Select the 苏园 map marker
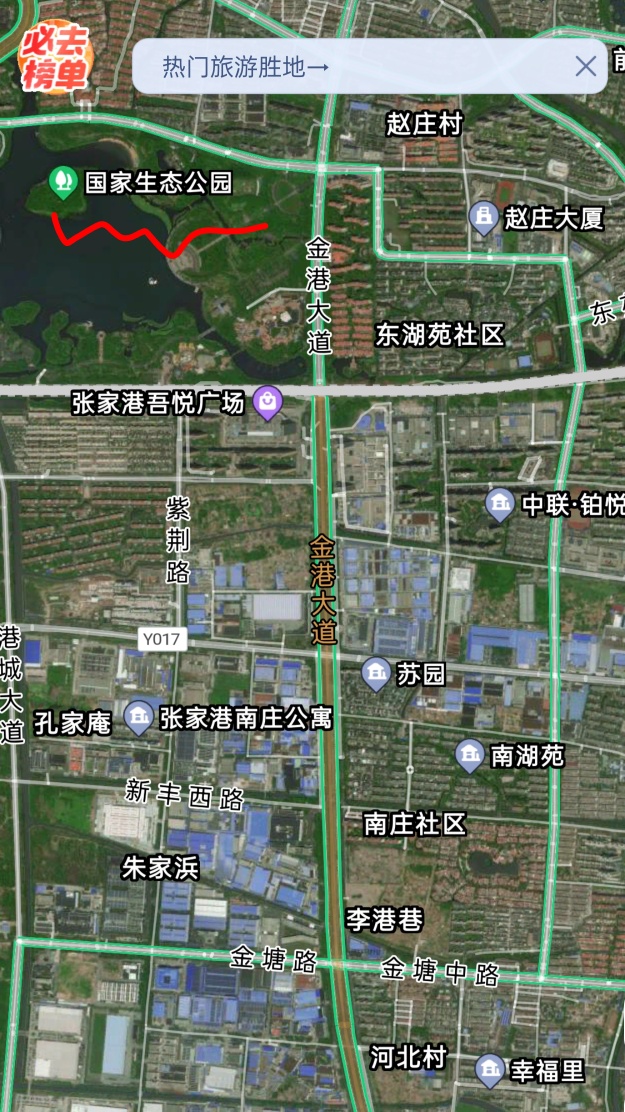Image resolution: width=625 pixels, height=1112 pixels. pos(376,674)
